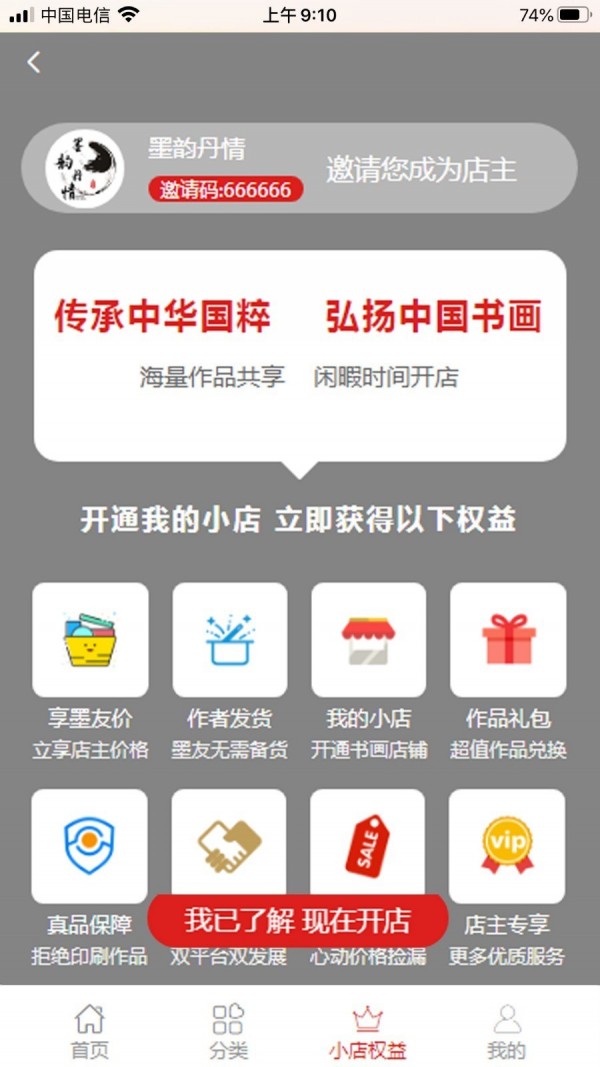Switch to the 首页 tab
The image size is (600, 1067).
(x=89, y=1032)
